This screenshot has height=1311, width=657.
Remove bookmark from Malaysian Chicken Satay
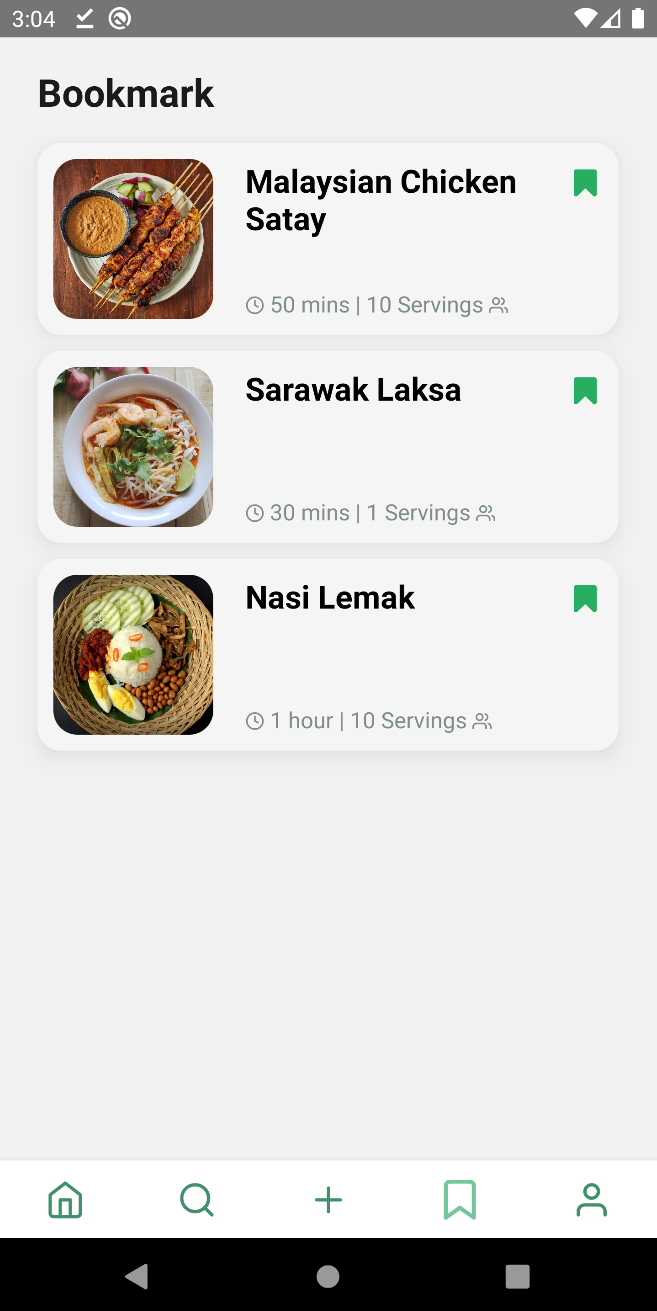coord(585,184)
